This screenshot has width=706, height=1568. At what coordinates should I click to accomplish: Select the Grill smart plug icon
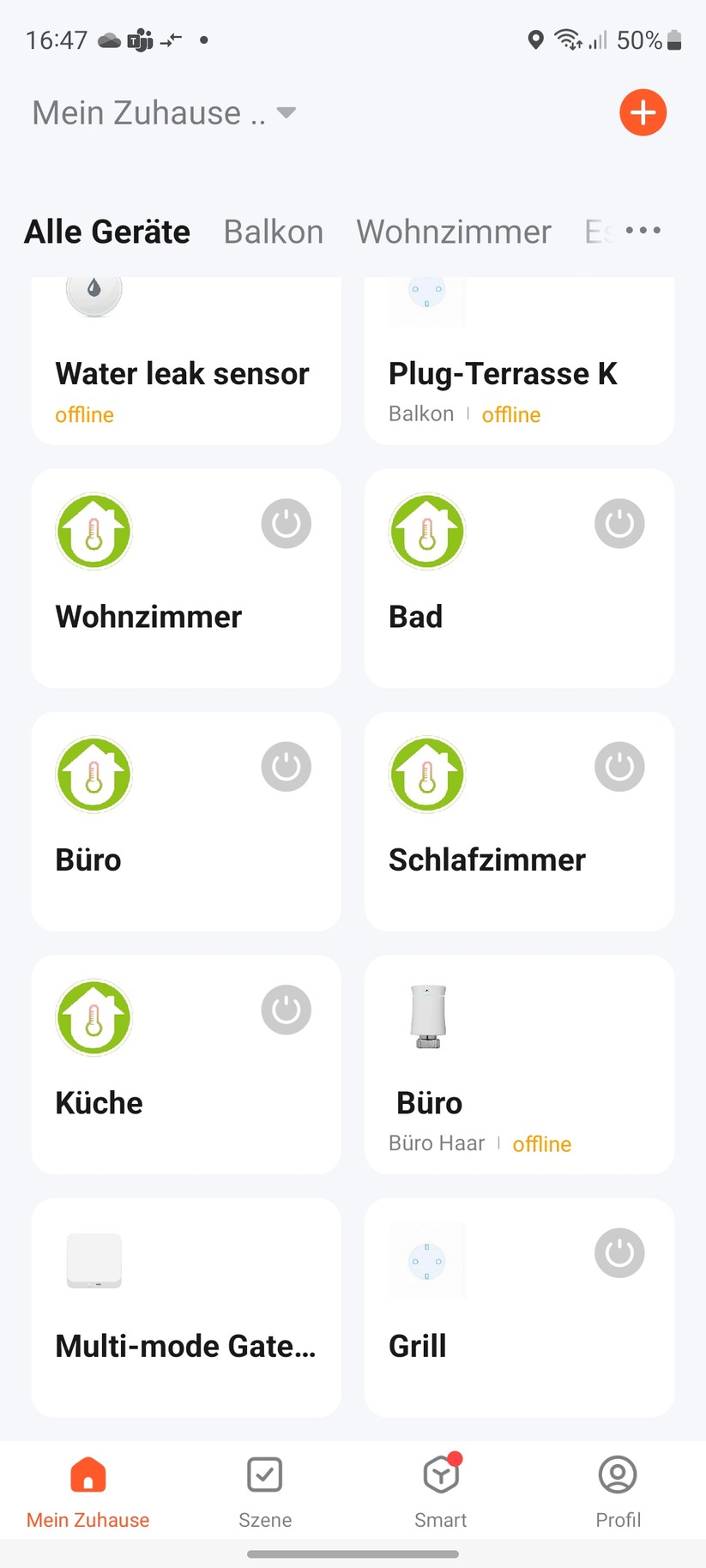pos(427,1261)
